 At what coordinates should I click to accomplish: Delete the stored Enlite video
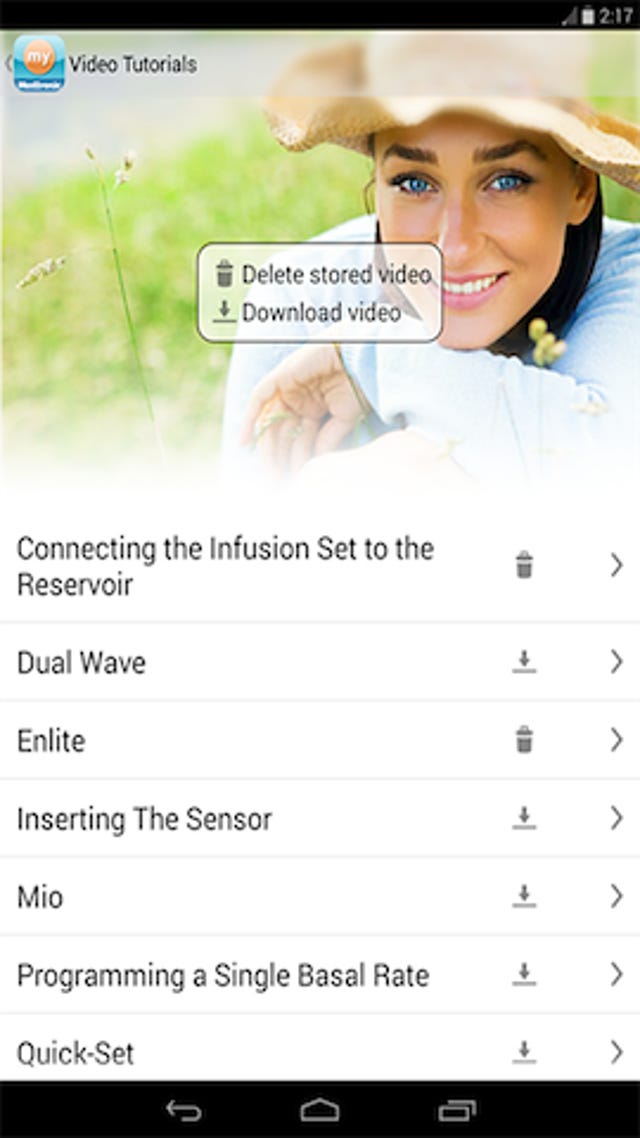524,741
